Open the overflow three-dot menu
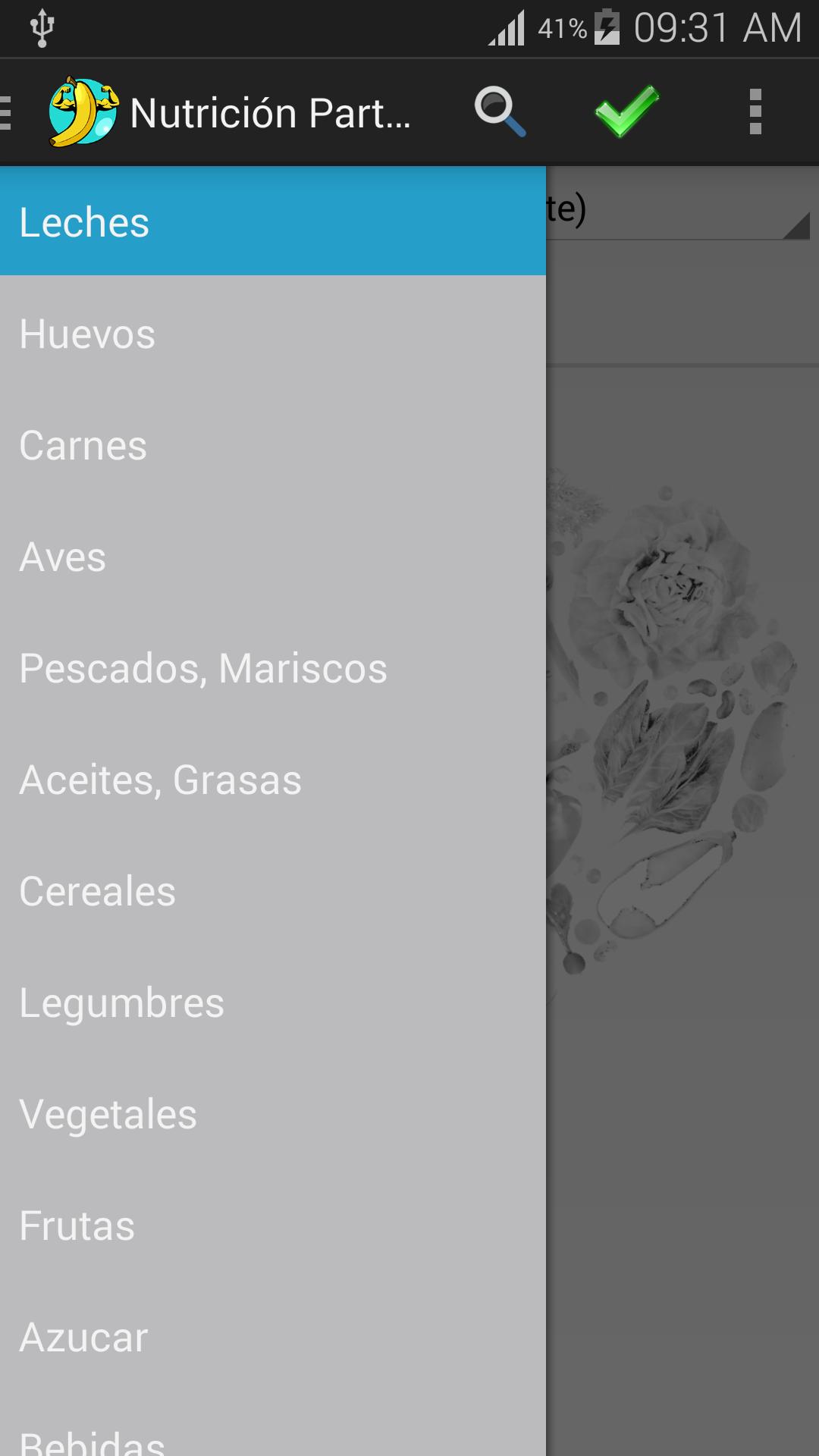Screen dimensions: 819x1456 click(755, 111)
